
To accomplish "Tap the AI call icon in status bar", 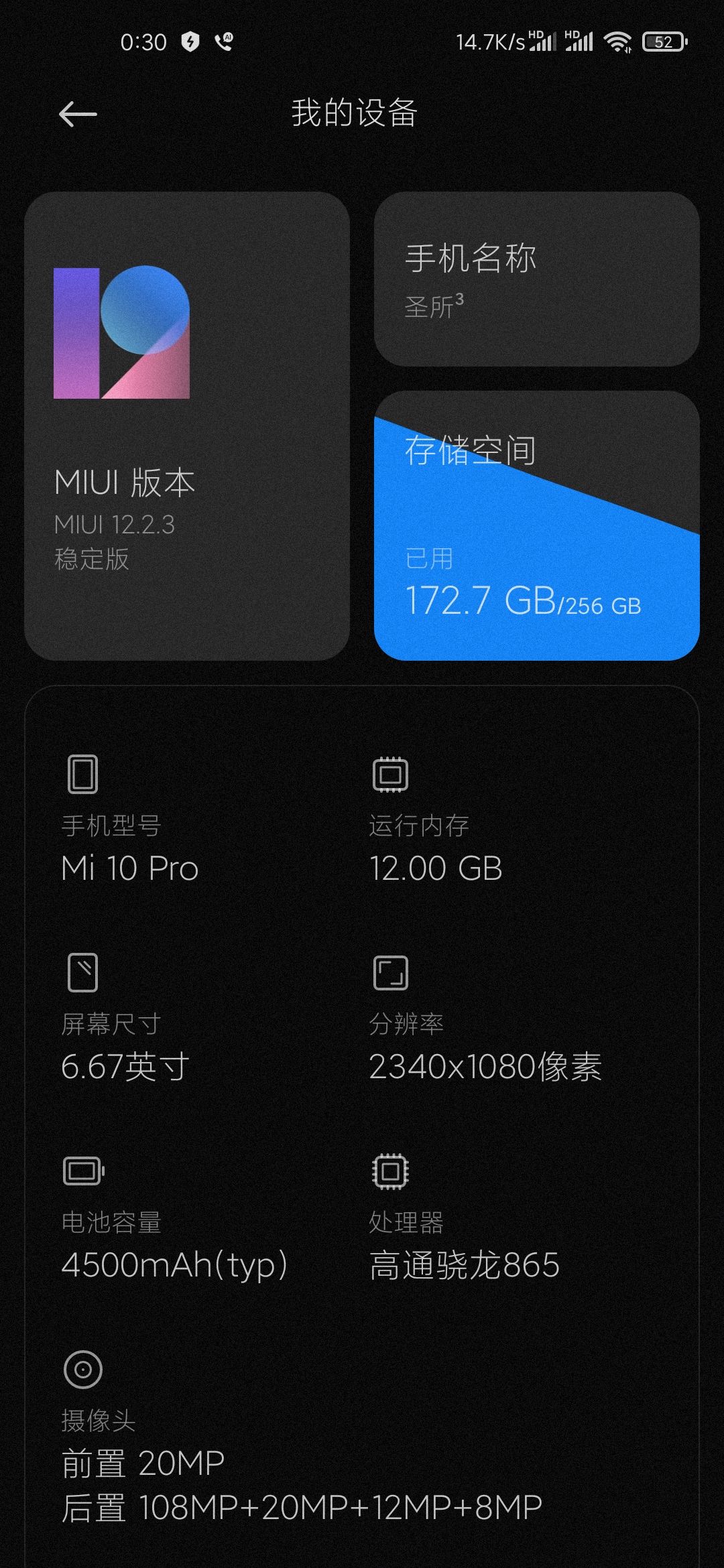I will (x=225, y=42).
